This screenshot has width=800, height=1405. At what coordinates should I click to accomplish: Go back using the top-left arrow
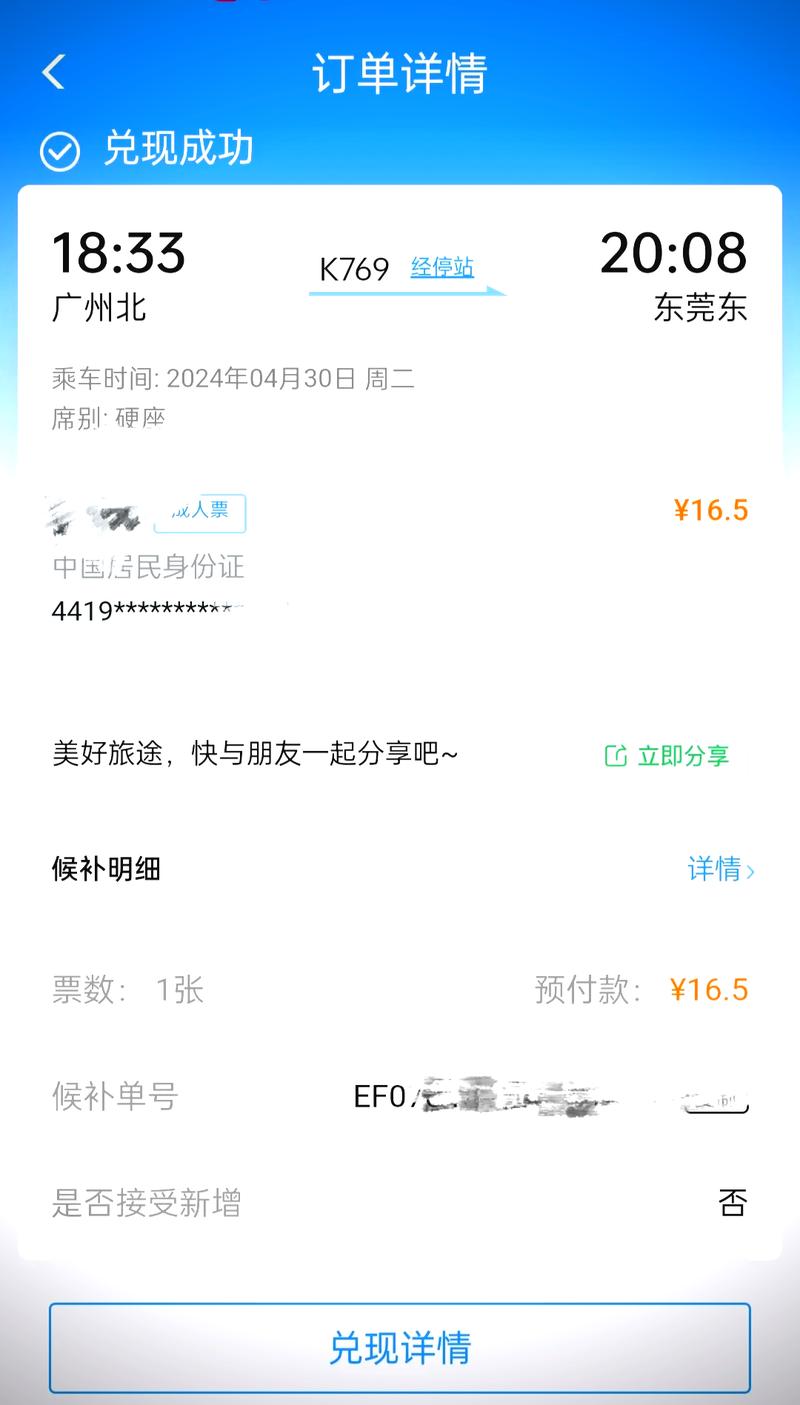(x=54, y=72)
